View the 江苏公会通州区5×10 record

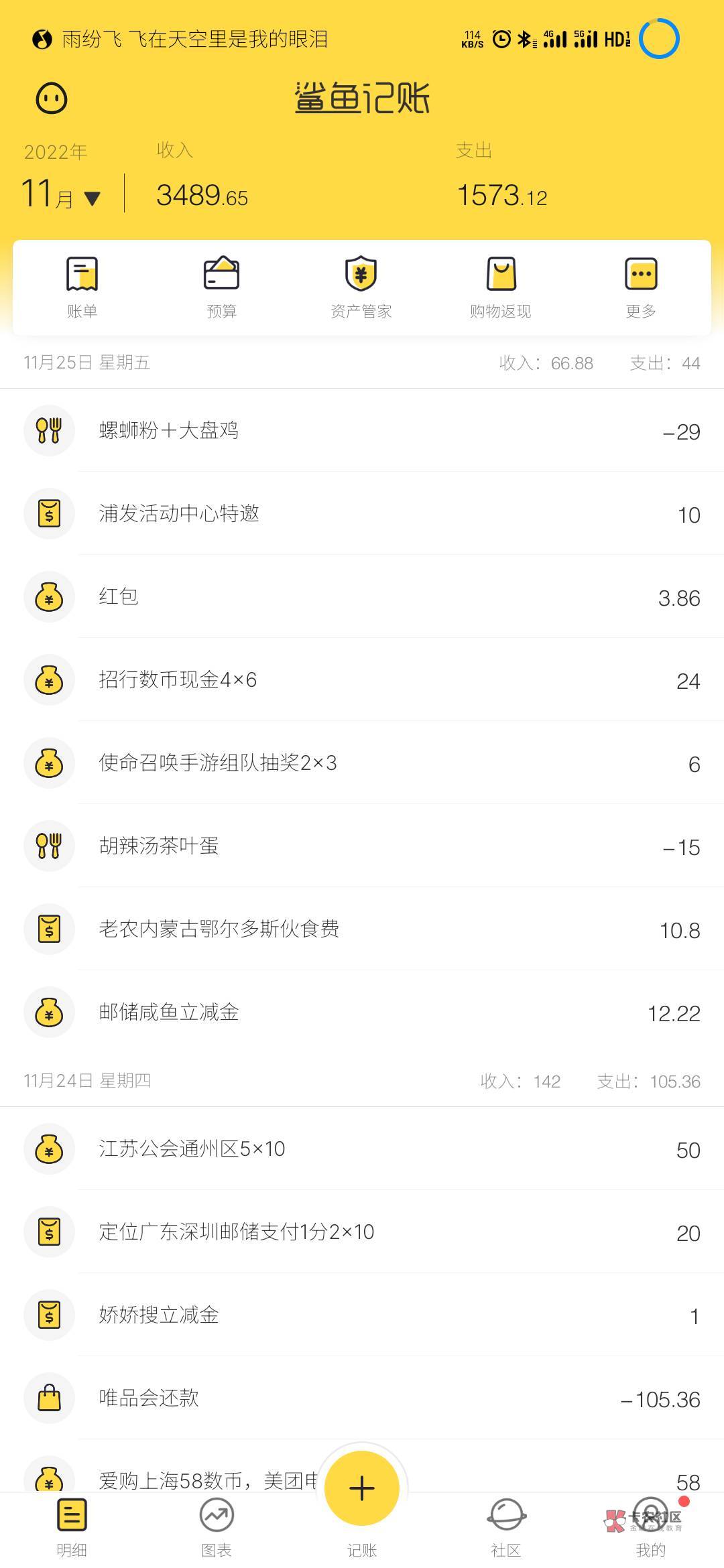click(x=362, y=1149)
